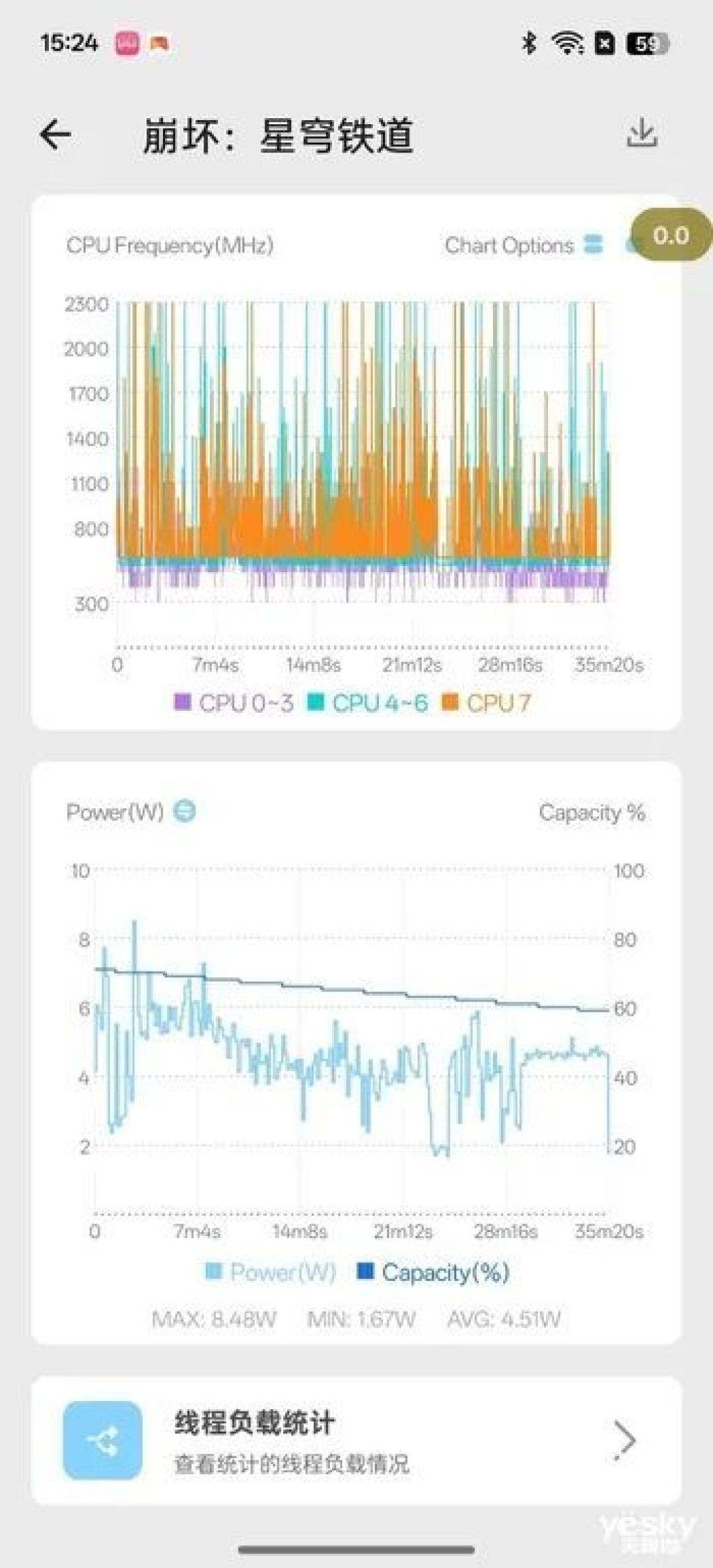Screen dimensions: 713x1568
Task: Toggle CPU 7 series in legend
Action: click(x=487, y=703)
